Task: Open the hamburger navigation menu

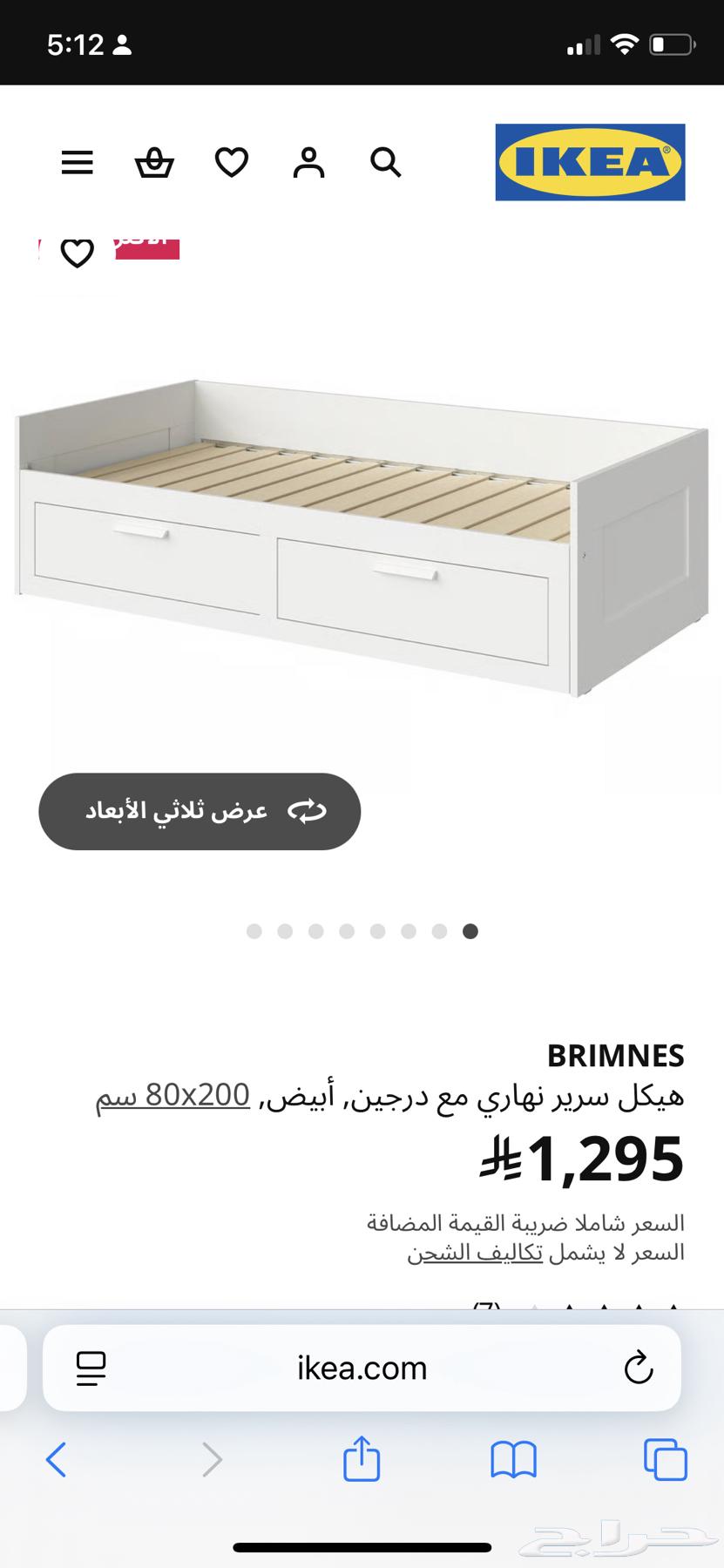Action: point(77,163)
